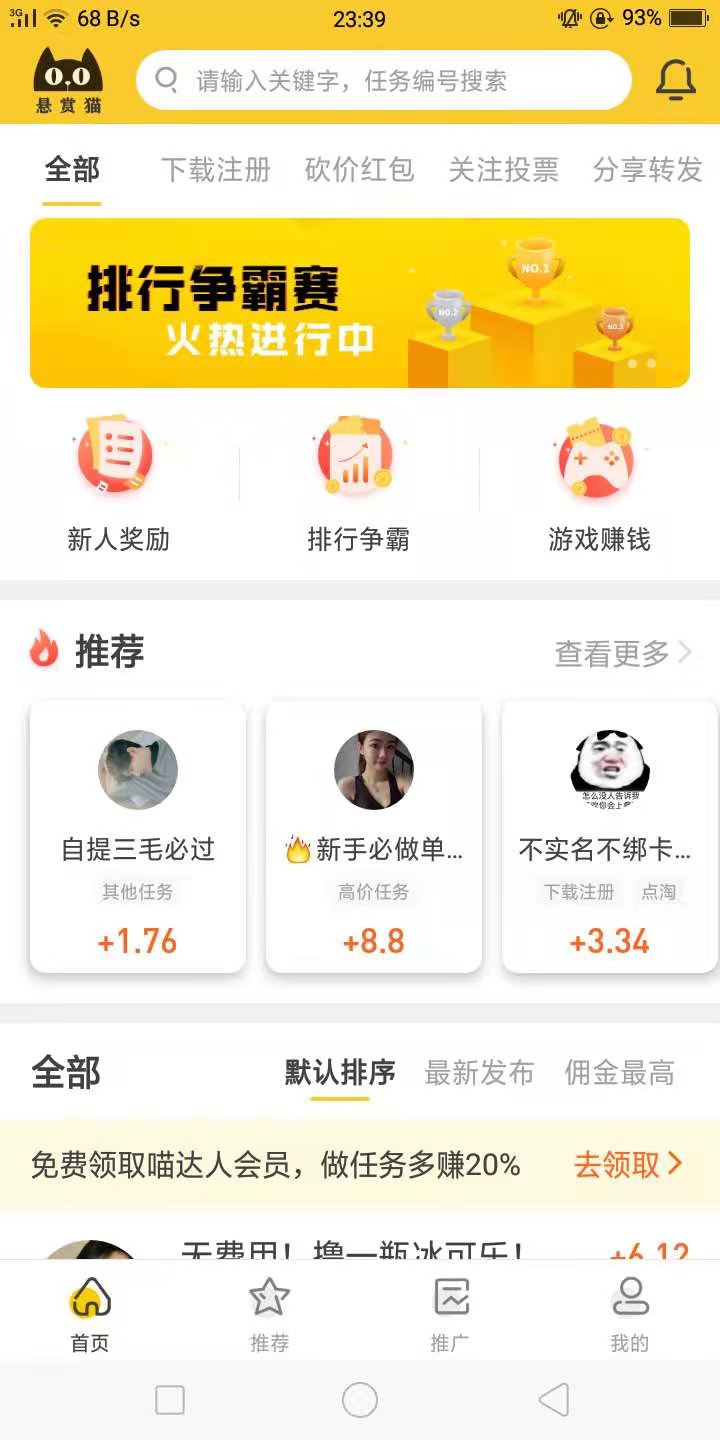Open the 不实名不绑卡 task card

609,836
